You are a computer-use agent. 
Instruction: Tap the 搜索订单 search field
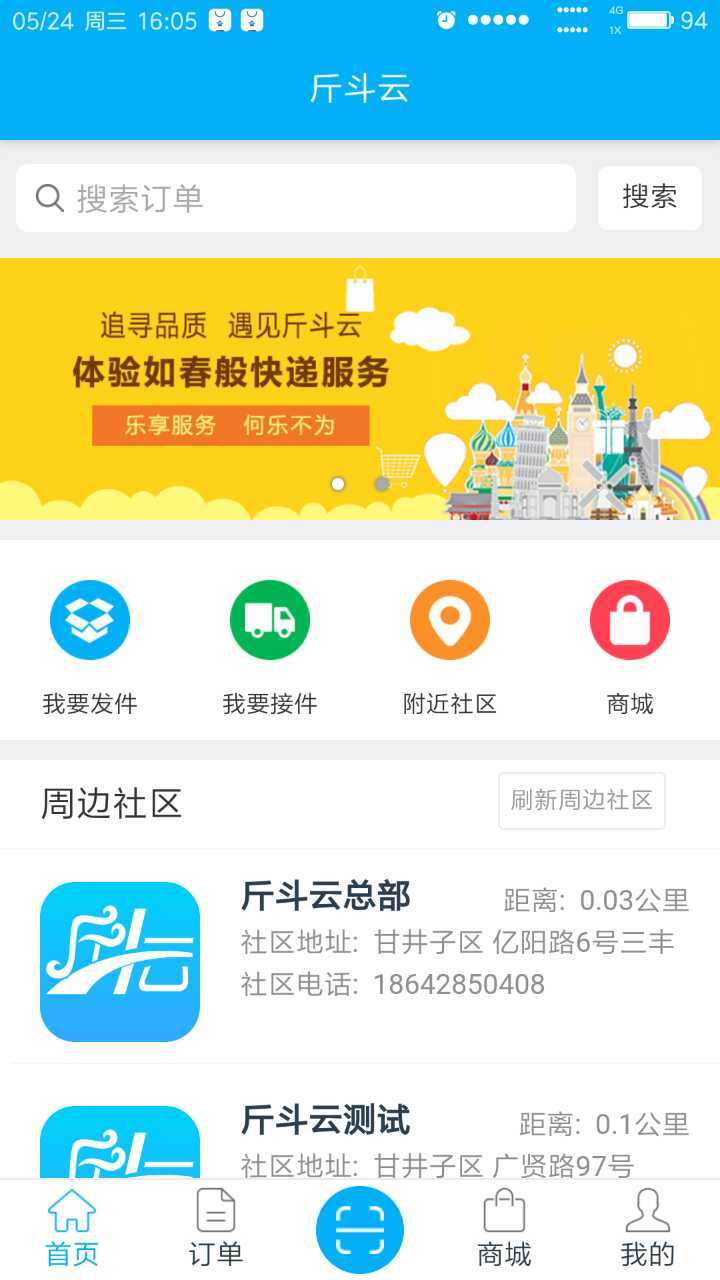tap(296, 198)
